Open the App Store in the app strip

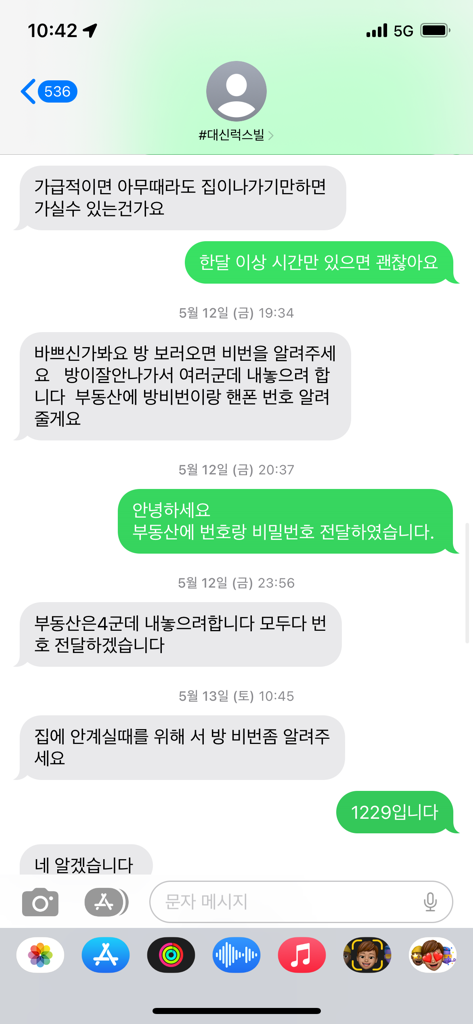click(x=106, y=955)
